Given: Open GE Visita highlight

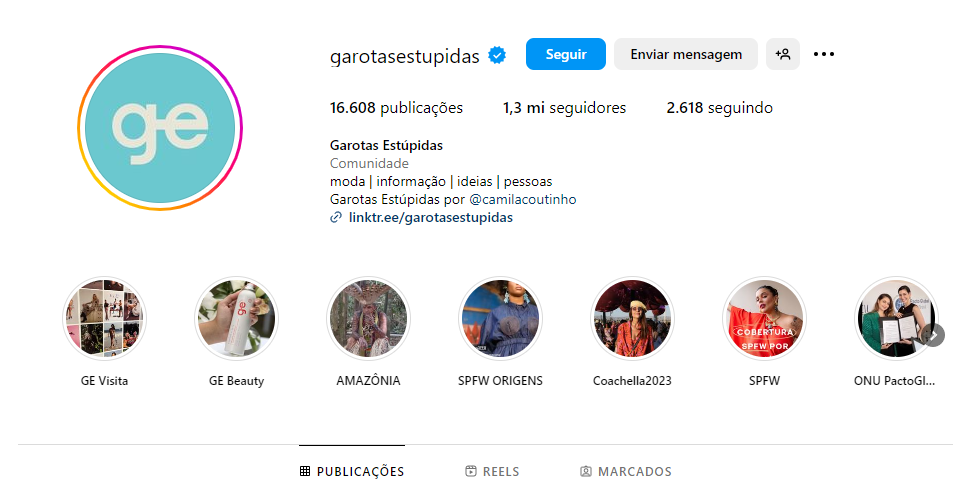Looking at the screenshot, I should click(104, 318).
